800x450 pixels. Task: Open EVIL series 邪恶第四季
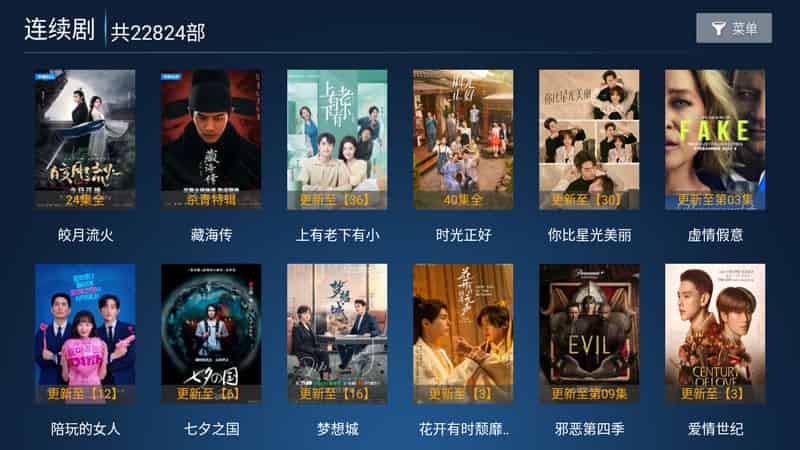pos(589,333)
